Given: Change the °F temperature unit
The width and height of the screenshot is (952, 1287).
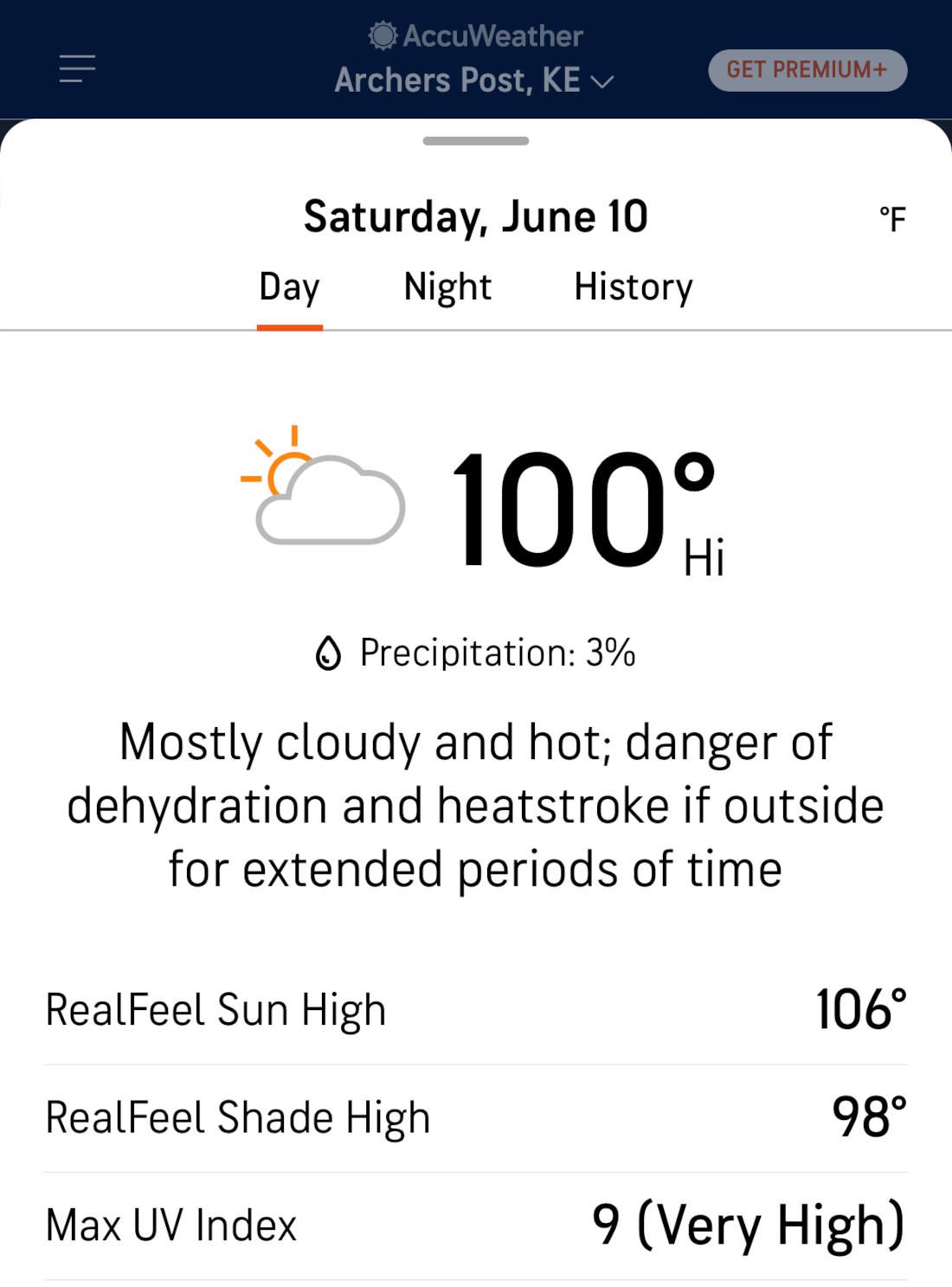Looking at the screenshot, I should [x=891, y=219].
